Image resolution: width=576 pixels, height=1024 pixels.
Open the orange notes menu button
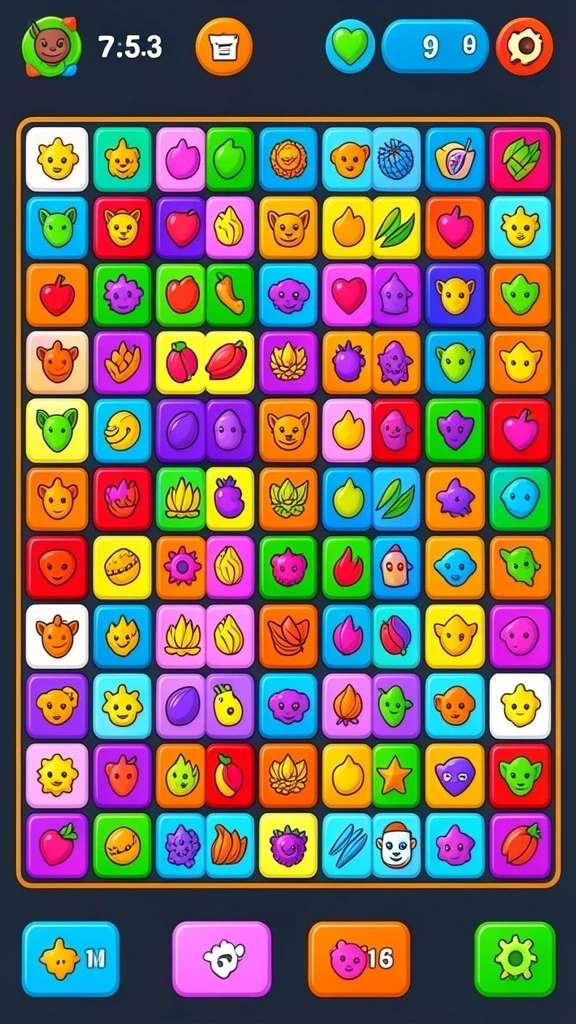coord(224,46)
